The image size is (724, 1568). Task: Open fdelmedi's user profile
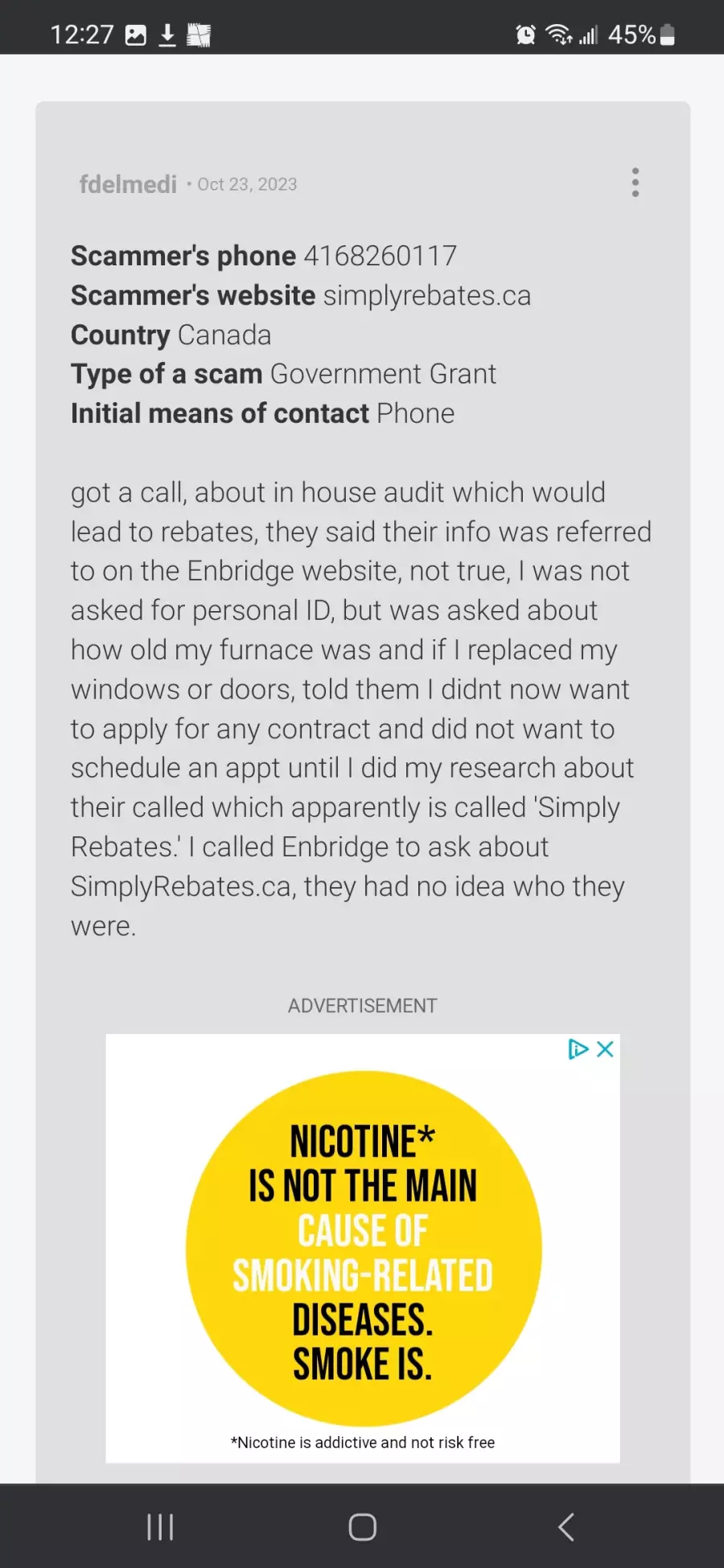pyautogui.click(x=128, y=184)
